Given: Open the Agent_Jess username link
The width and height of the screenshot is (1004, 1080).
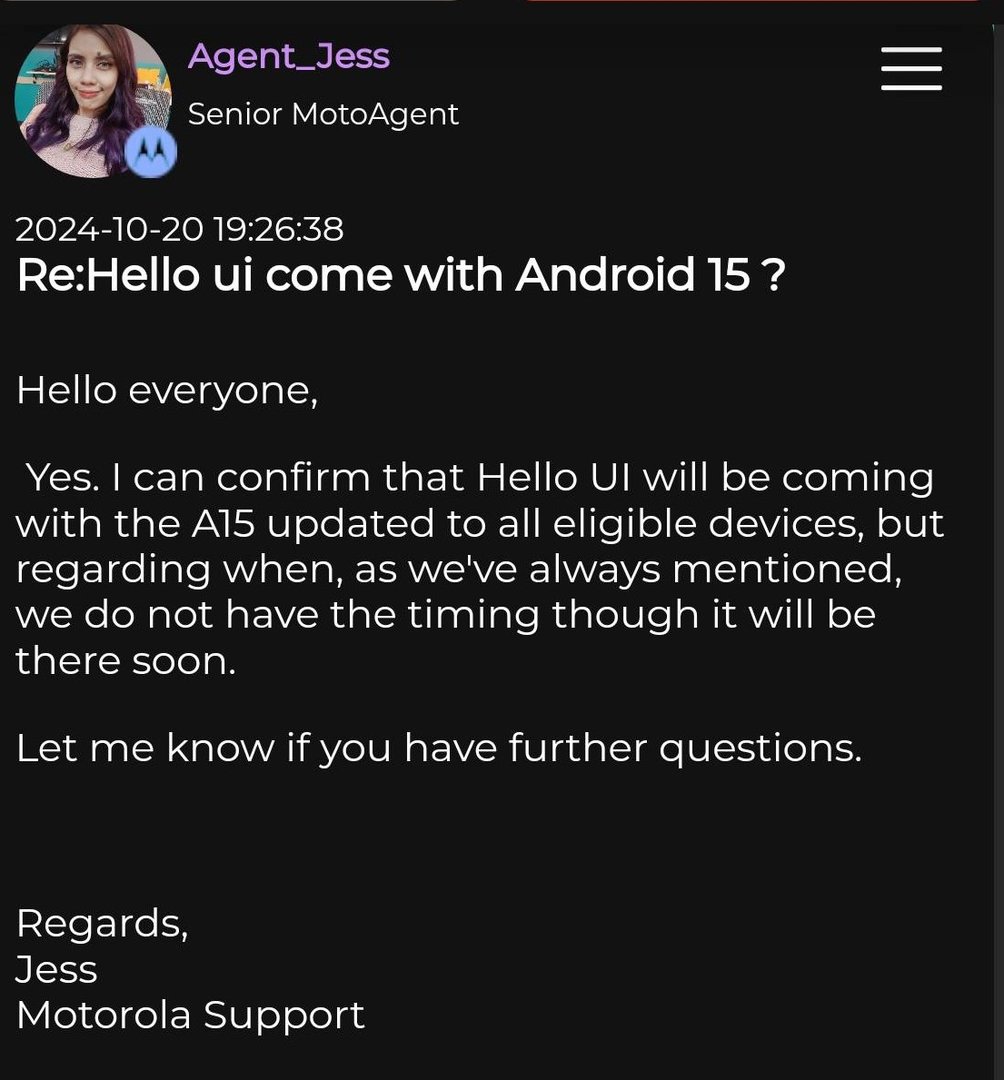Looking at the screenshot, I should [x=288, y=56].
